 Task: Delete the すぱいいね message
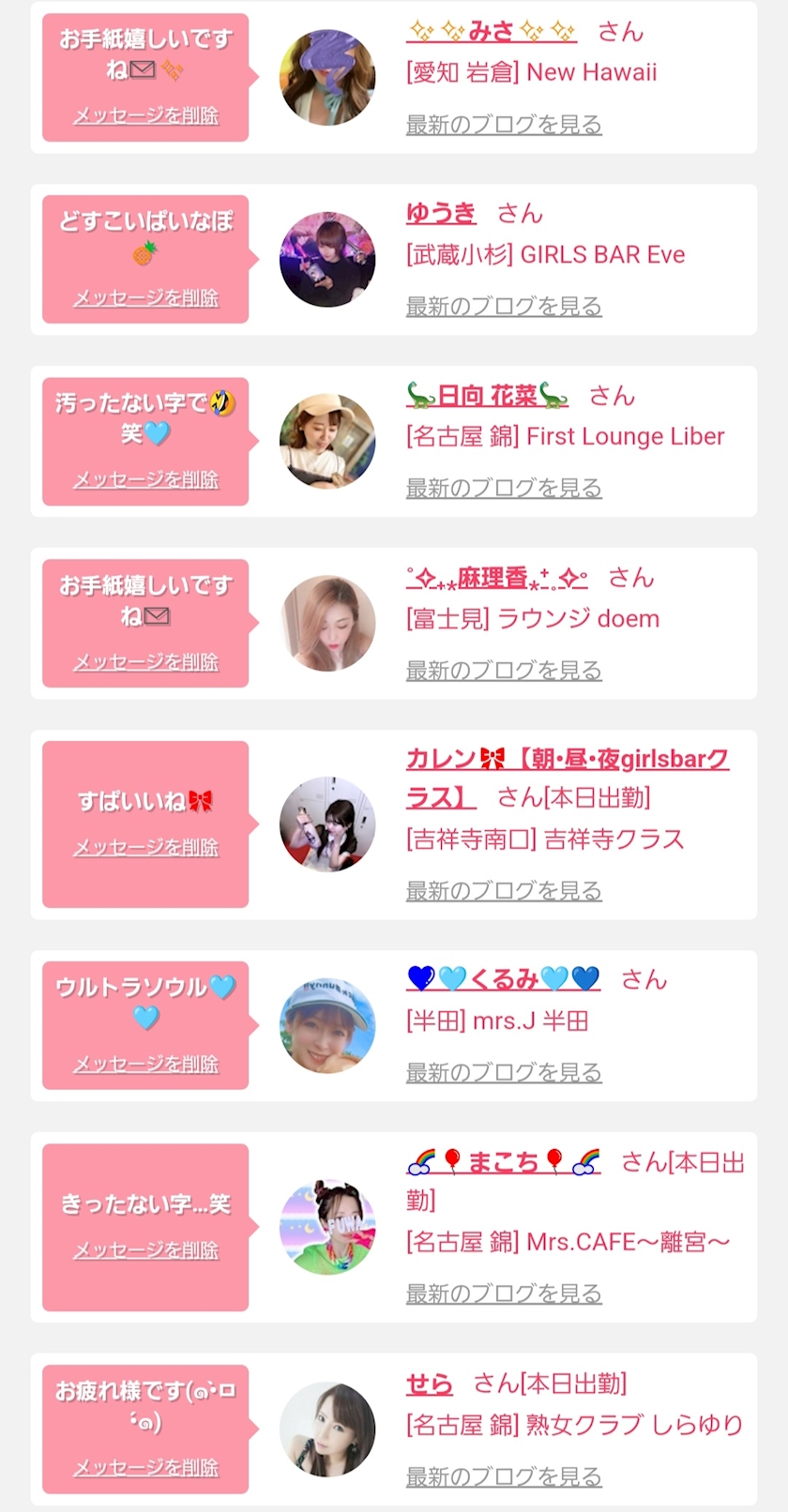[146, 847]
